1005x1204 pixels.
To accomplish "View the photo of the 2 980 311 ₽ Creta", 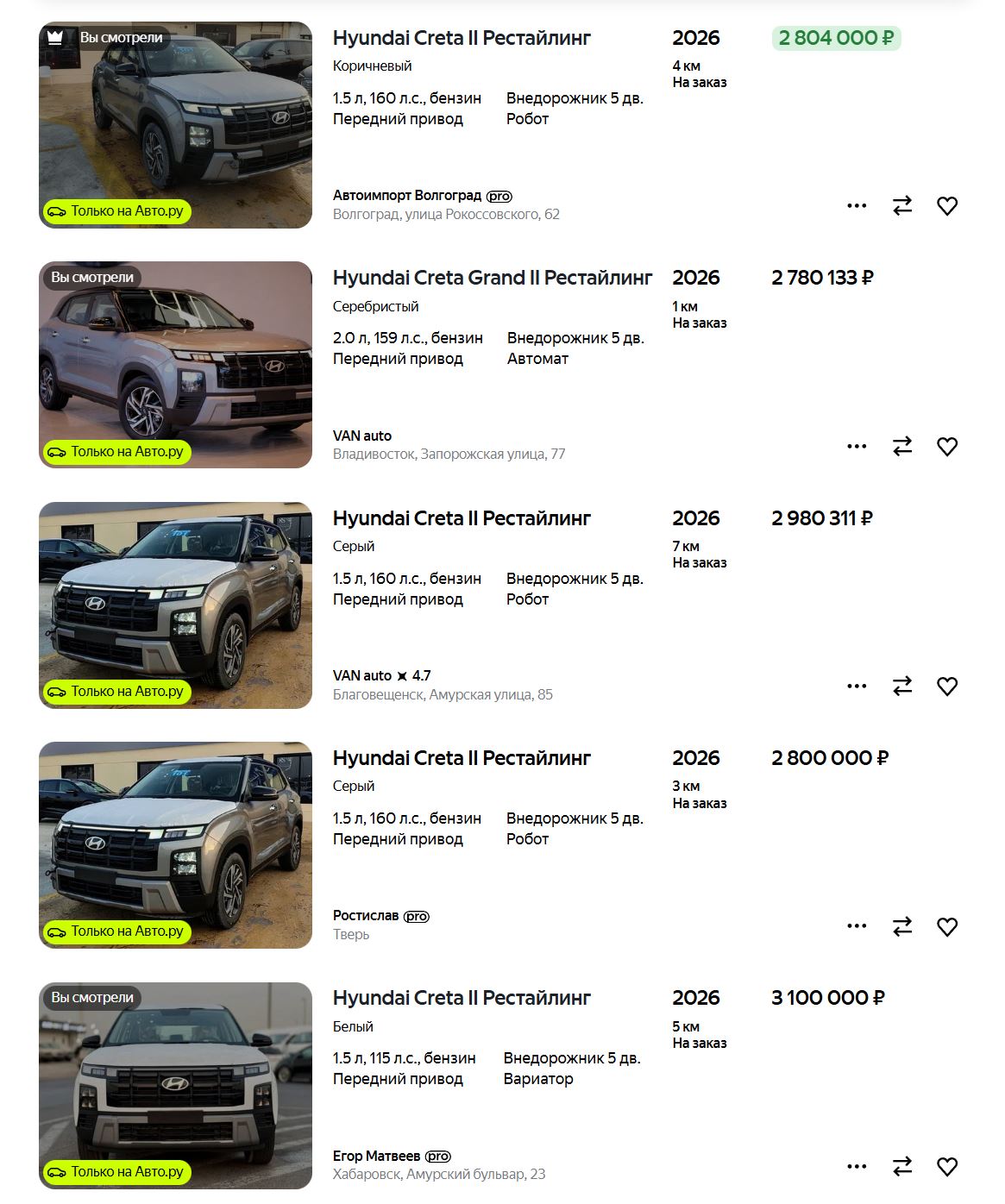I will [175, 605].
